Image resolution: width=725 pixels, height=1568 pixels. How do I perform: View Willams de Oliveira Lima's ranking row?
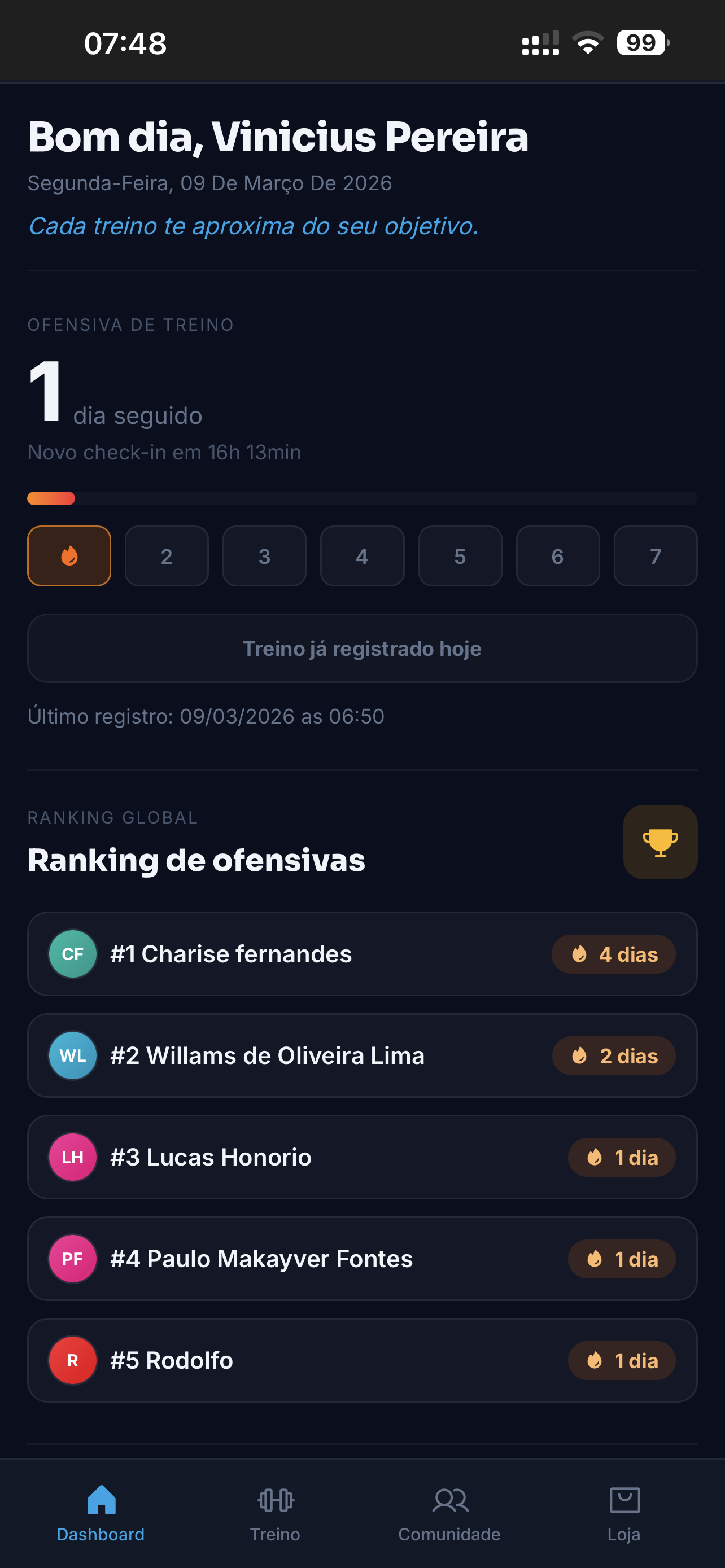(x=362, y=1055)
